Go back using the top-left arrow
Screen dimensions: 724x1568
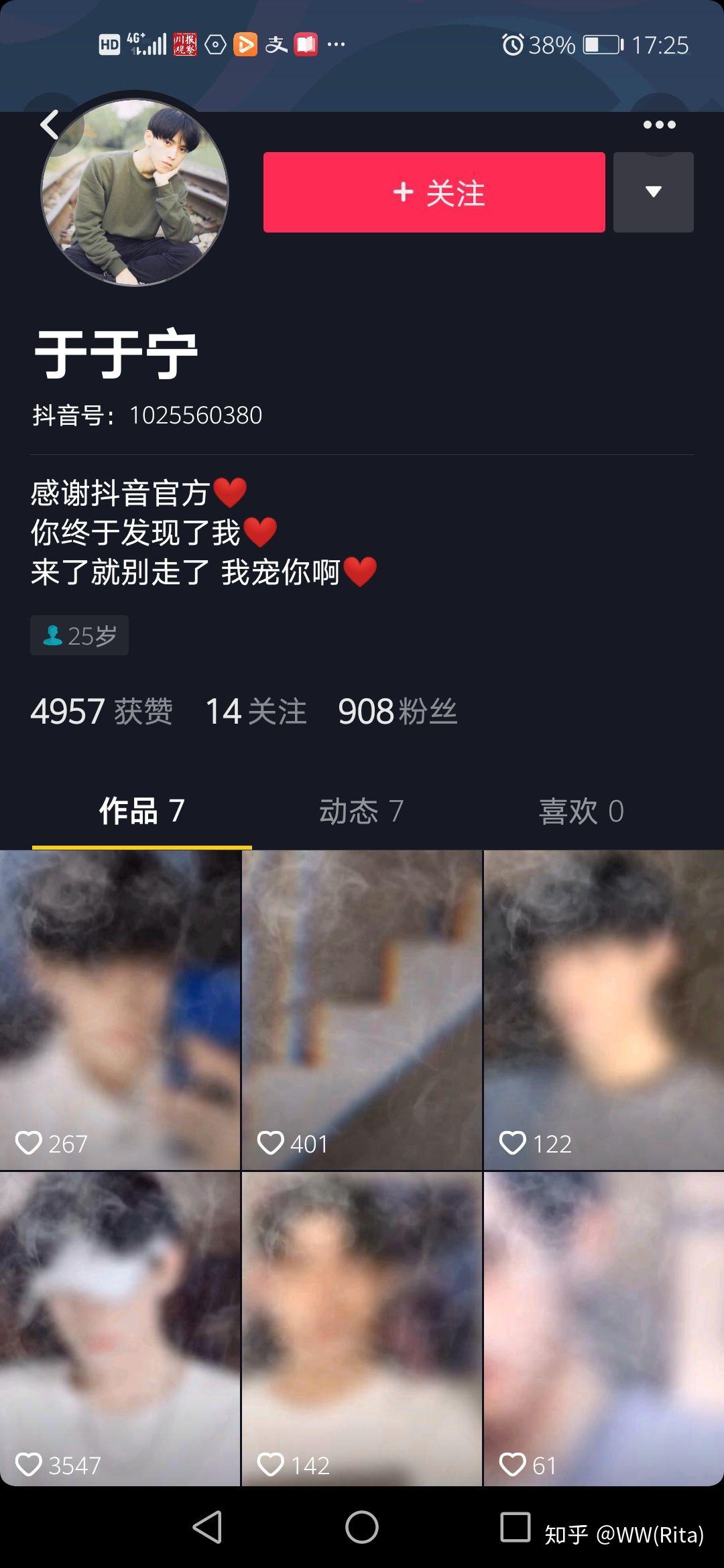coord(50,125)
